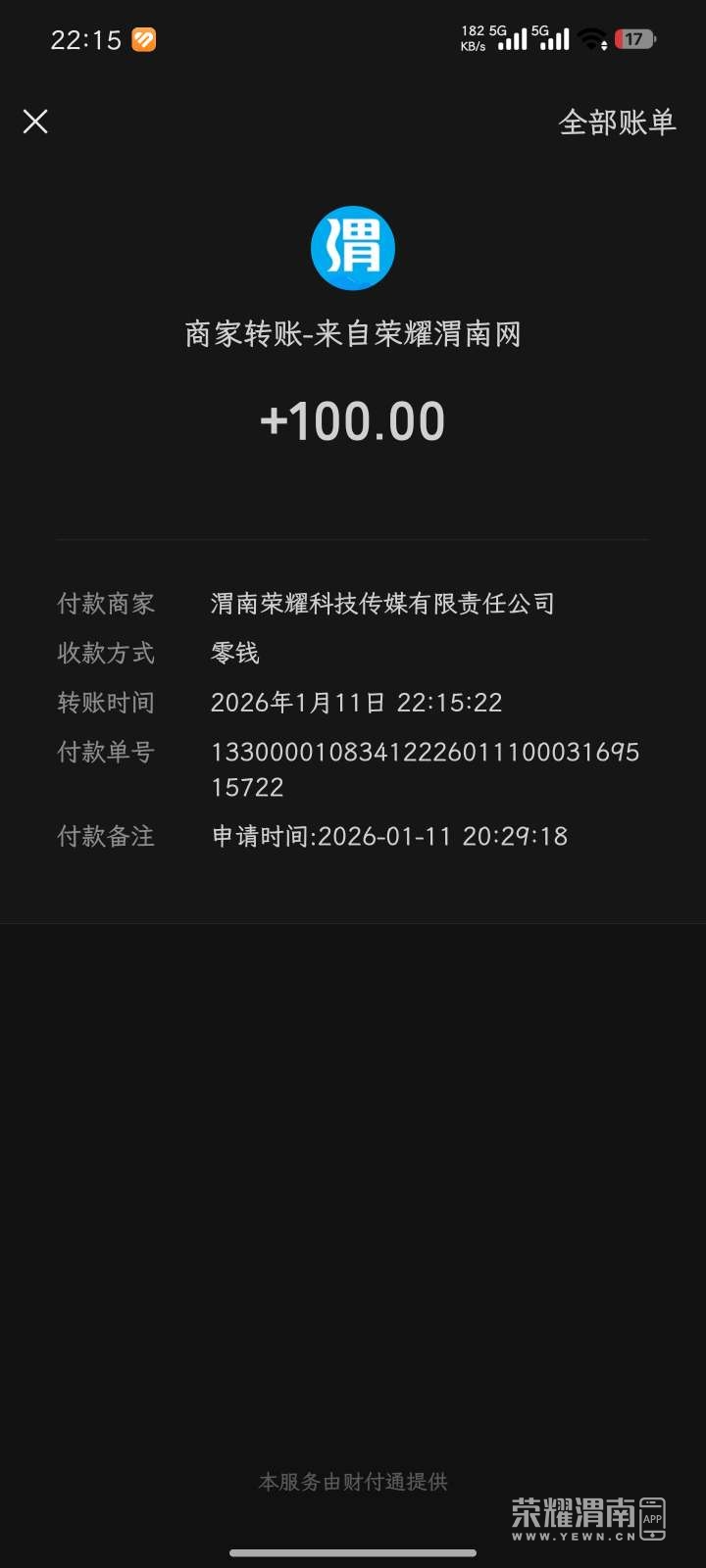Open 全部账单 to view all bills
Viewport: 706px width, 1568px height.
coord(617,122)
